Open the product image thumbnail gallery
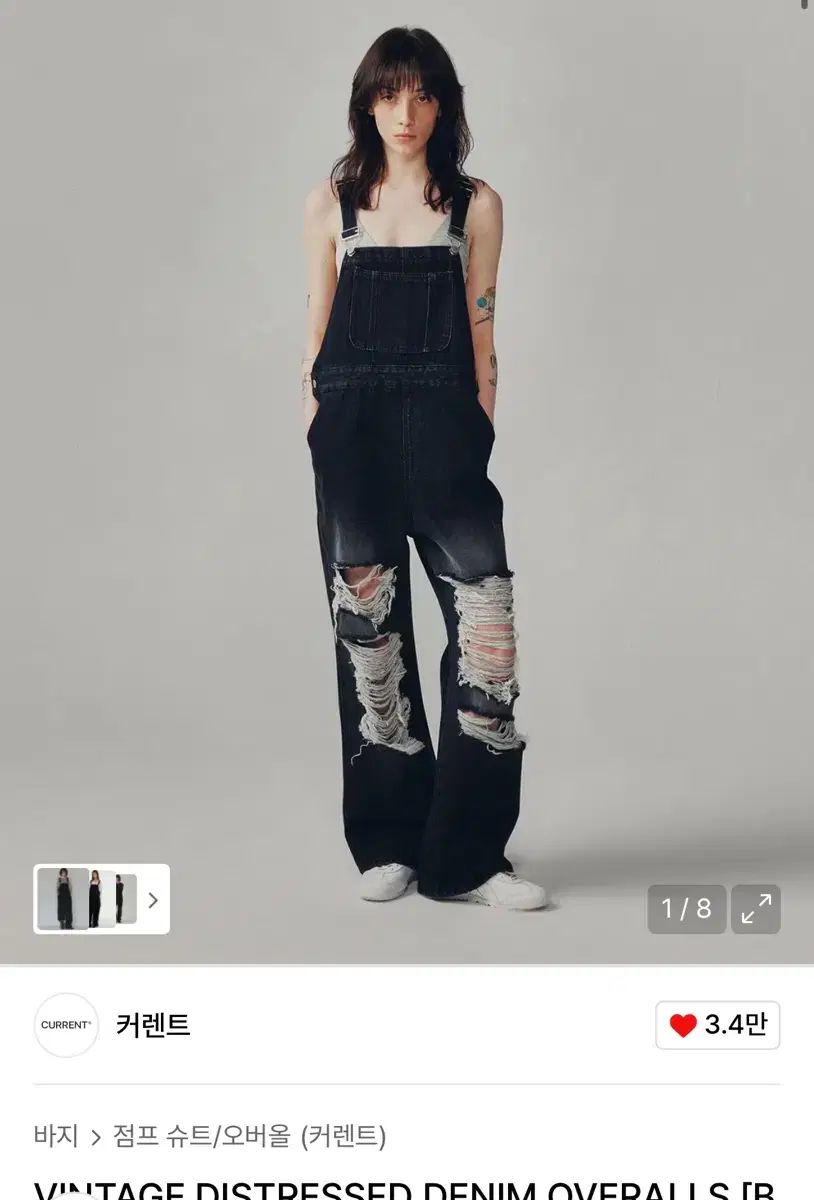The height and width of the screenshot is (1200, 814). pyautogui.click(x=101, y=899)
